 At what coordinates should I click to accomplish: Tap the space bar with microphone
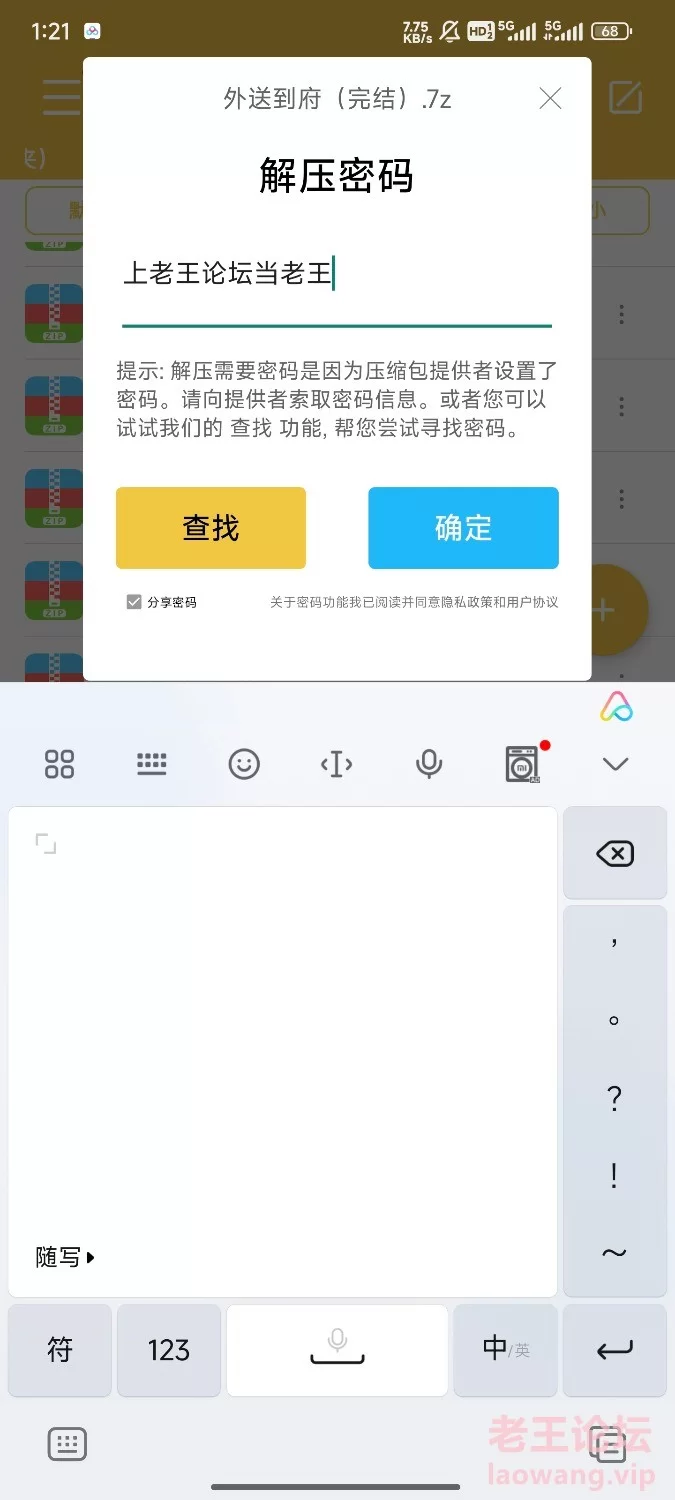point(337,1350)
